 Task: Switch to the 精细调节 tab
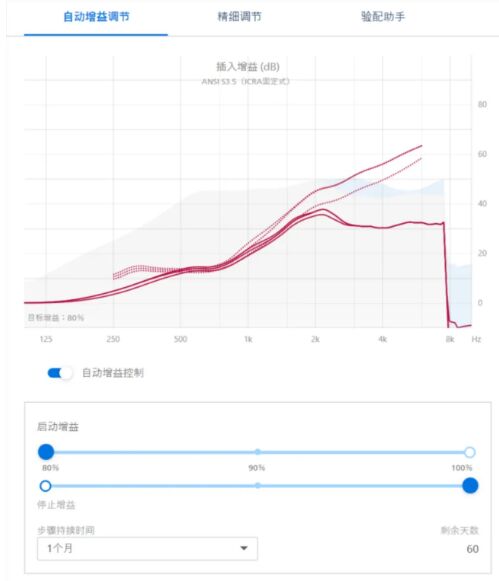click(x=239, y=17)
